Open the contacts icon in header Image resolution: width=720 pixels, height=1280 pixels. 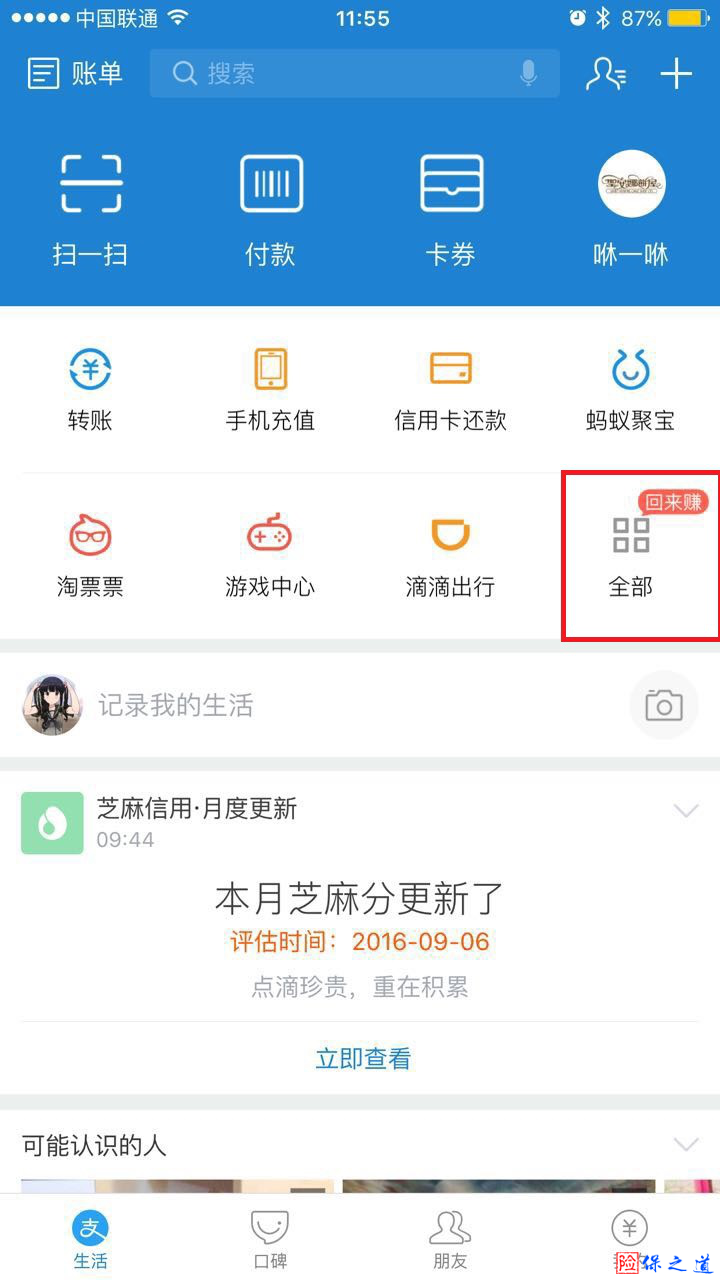tap(605, 74)
